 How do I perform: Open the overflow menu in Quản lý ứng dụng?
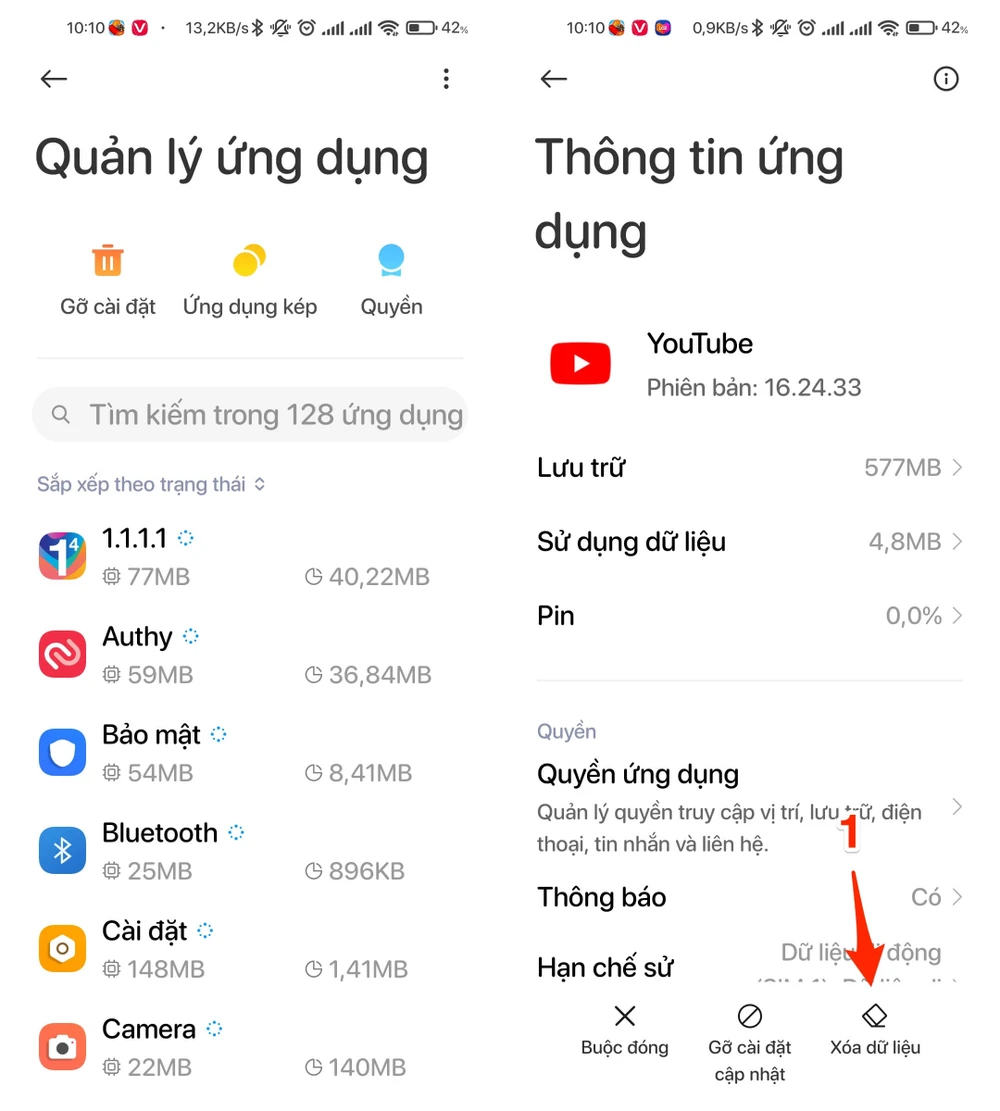(446, 79)
